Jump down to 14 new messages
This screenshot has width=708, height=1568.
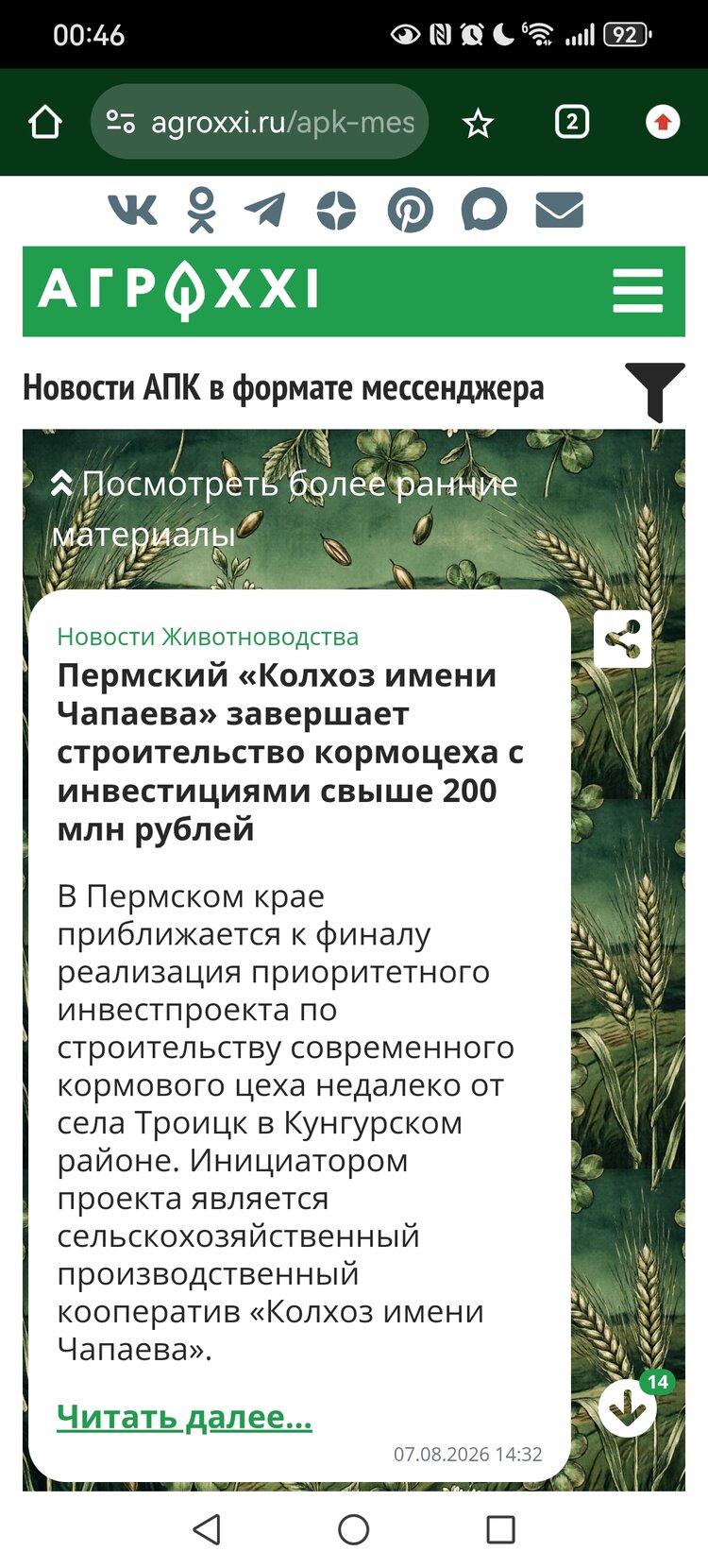(x=629, y=1406)
